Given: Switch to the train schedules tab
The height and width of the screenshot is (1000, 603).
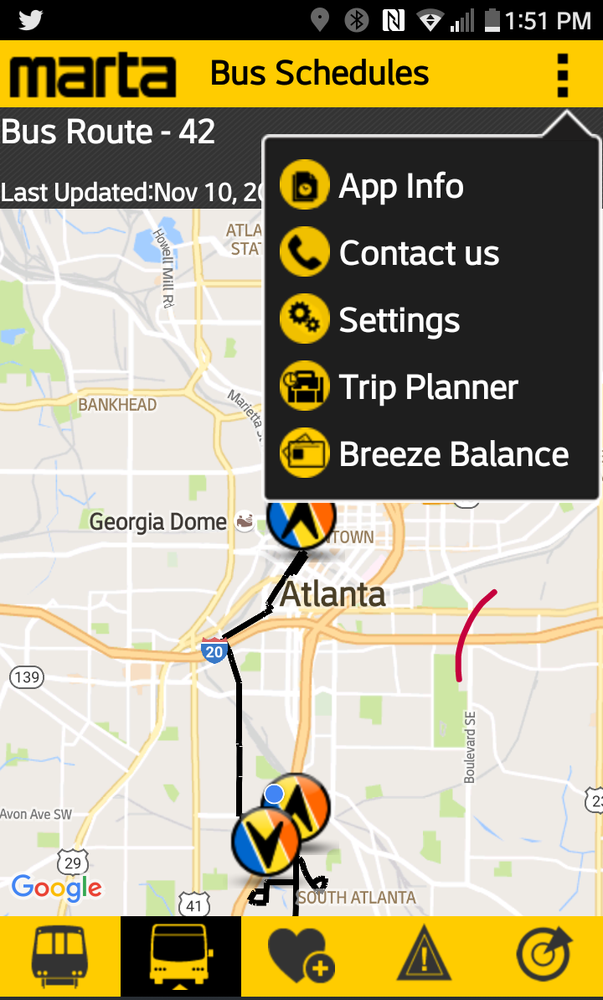Looking at the screenshot, I should click(x=60, y=956).
